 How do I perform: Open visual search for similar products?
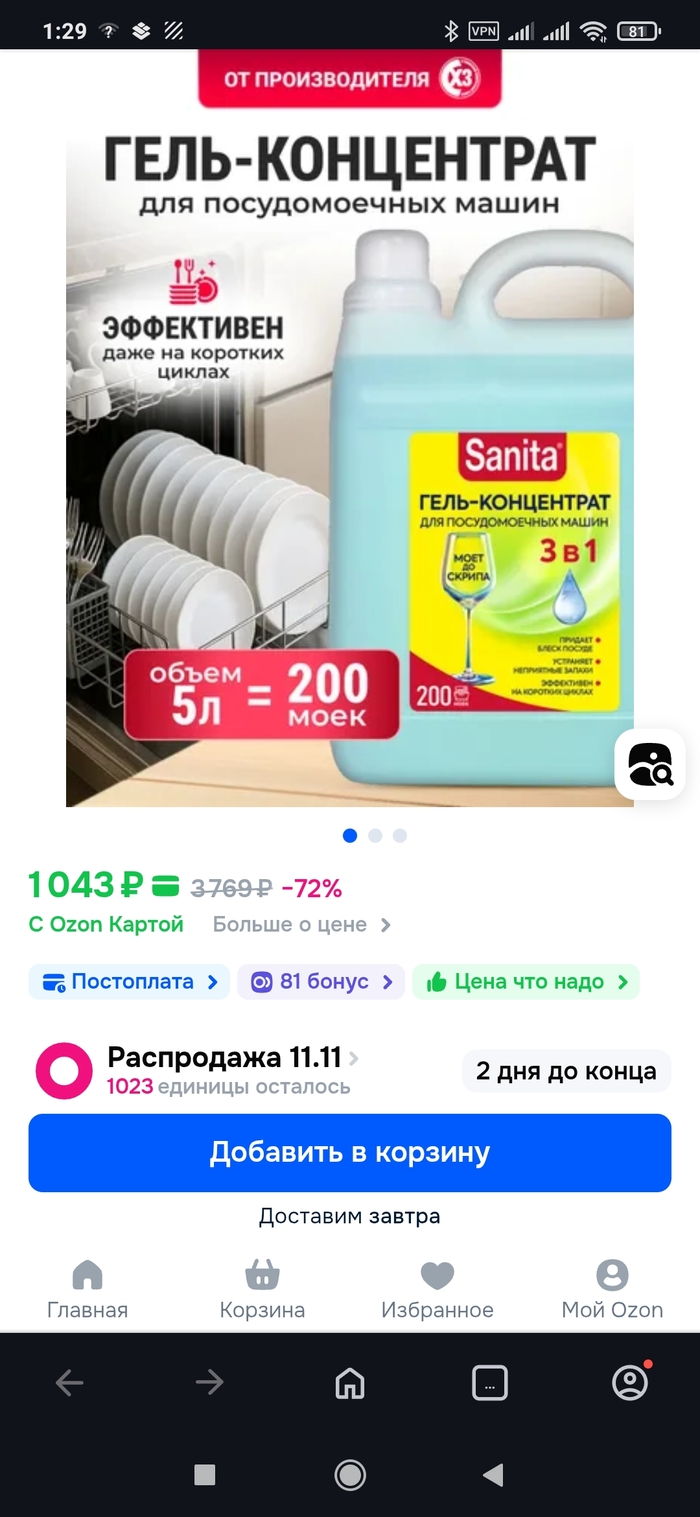[650, 765]
